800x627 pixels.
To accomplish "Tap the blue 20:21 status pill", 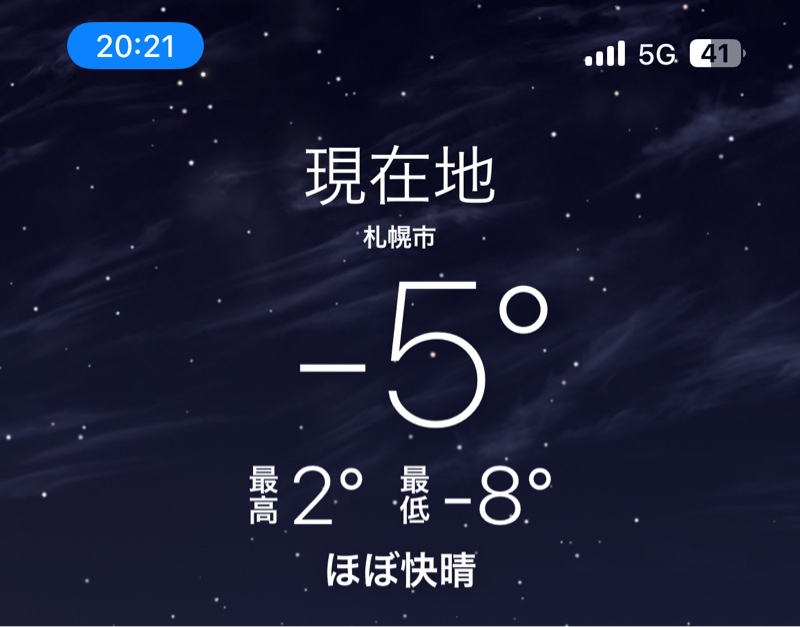I will click(x=135, y=46).
